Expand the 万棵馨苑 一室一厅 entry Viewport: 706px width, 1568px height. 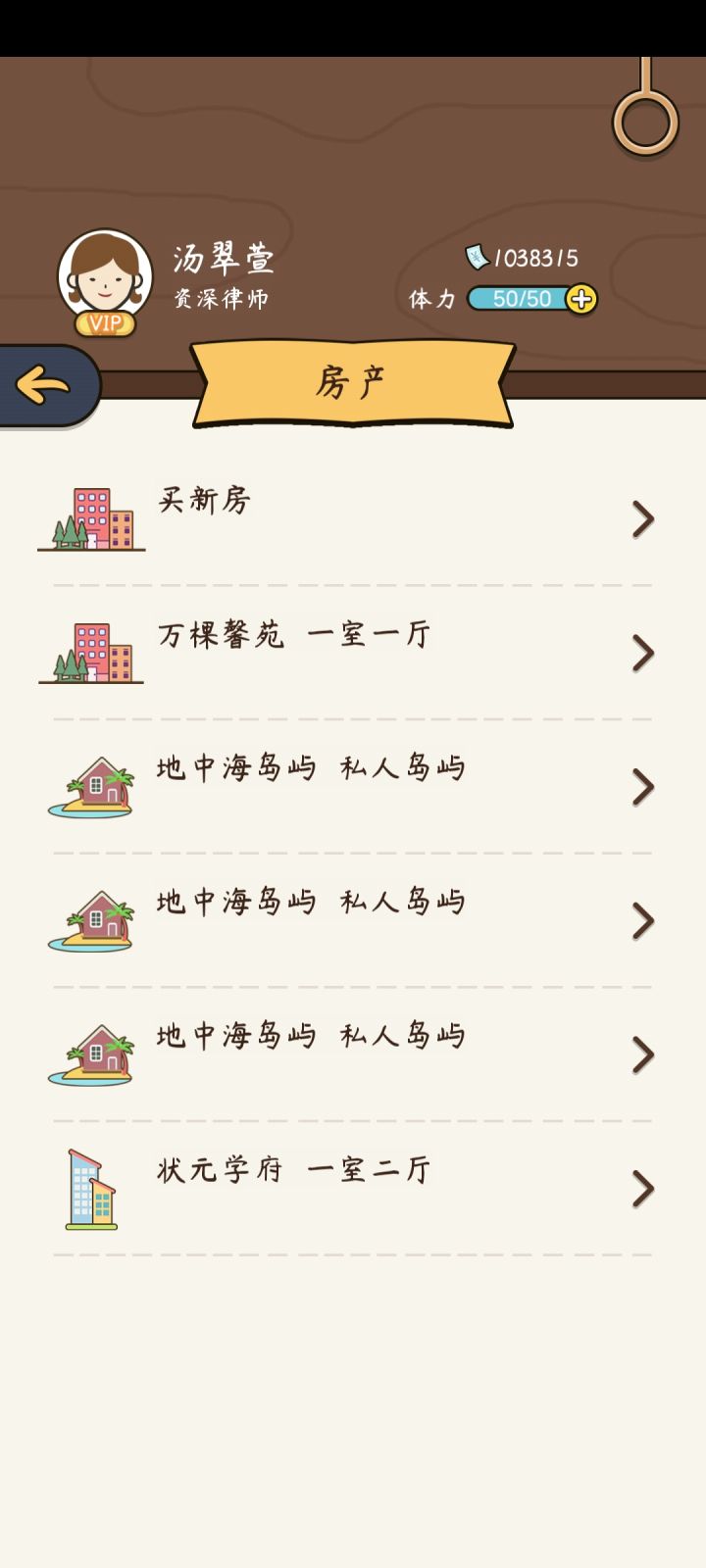click(642, 652)
